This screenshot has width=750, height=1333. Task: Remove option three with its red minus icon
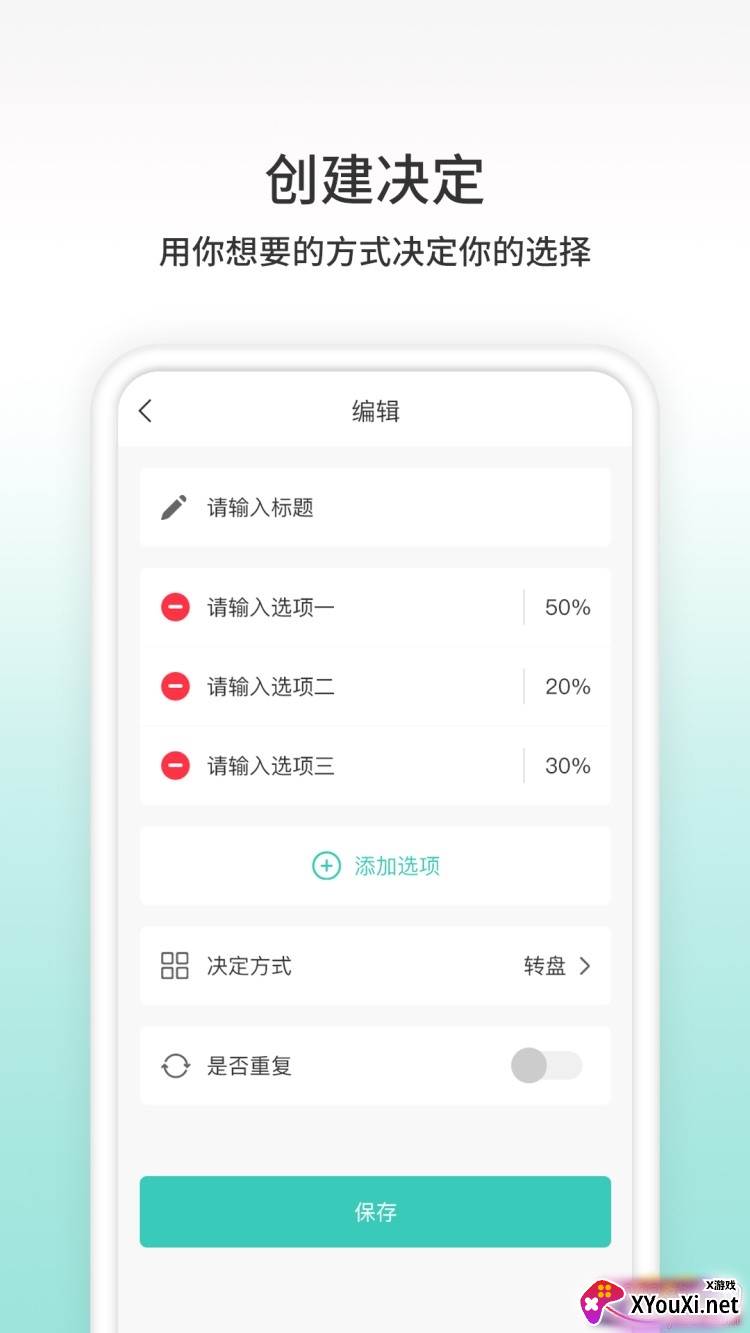click(x=175, y=766)
